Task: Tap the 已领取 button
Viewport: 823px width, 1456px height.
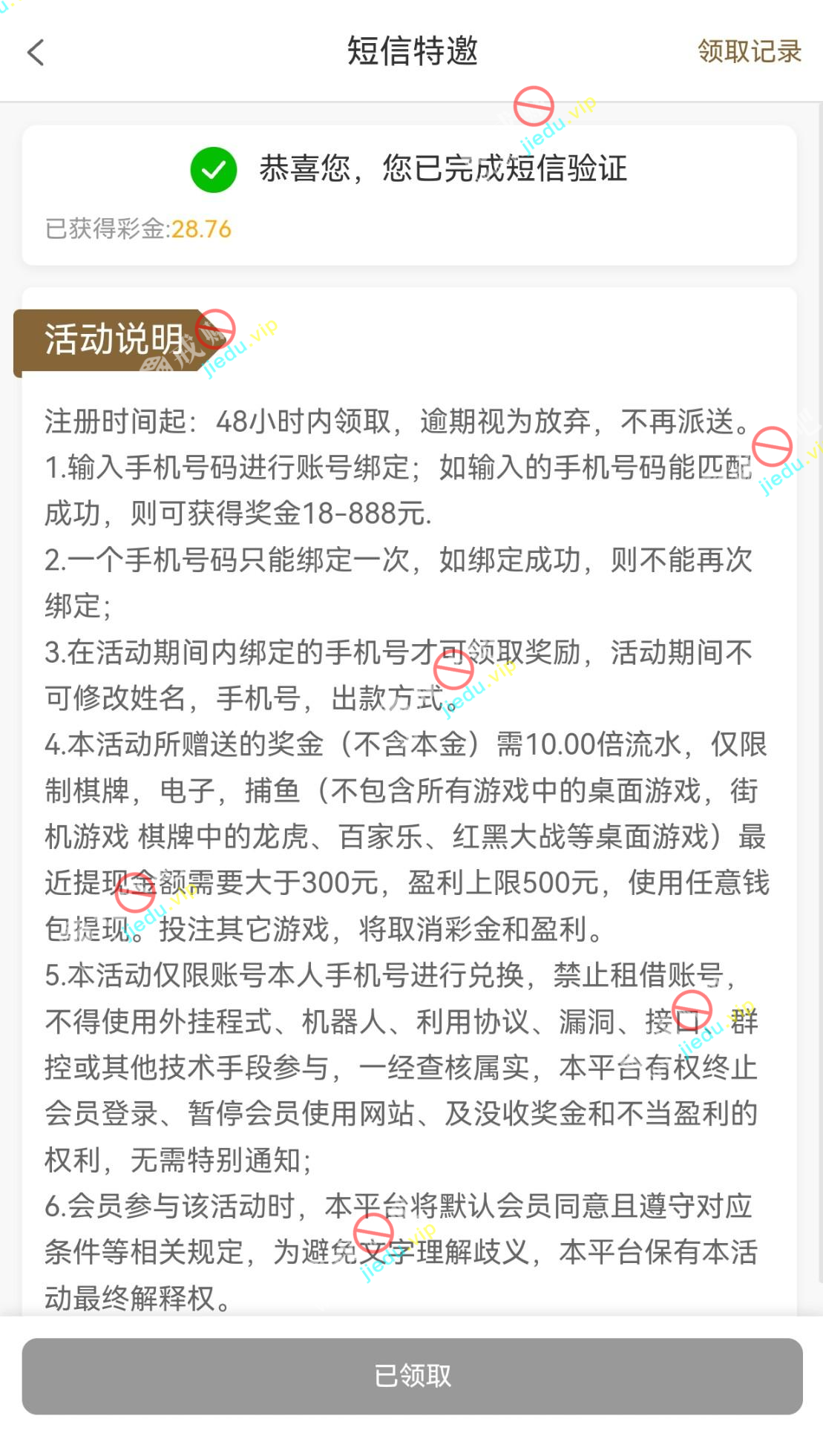Action: tap(412, 1376)
